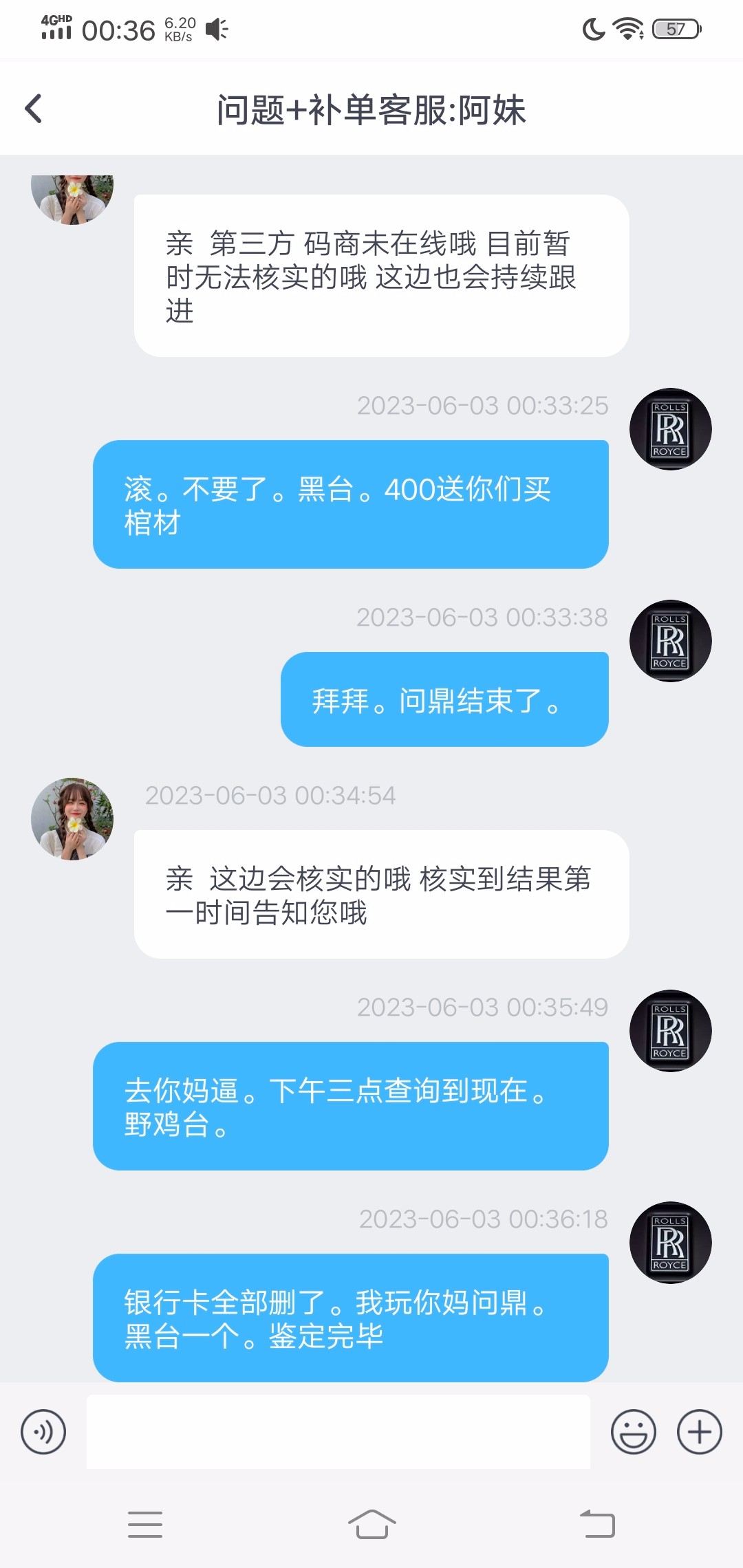The height and width of the screenshot is (1568, 743).
Task: Open the customer service agent's avatar at 00:34:54
Action: click(x=72, y=818)
